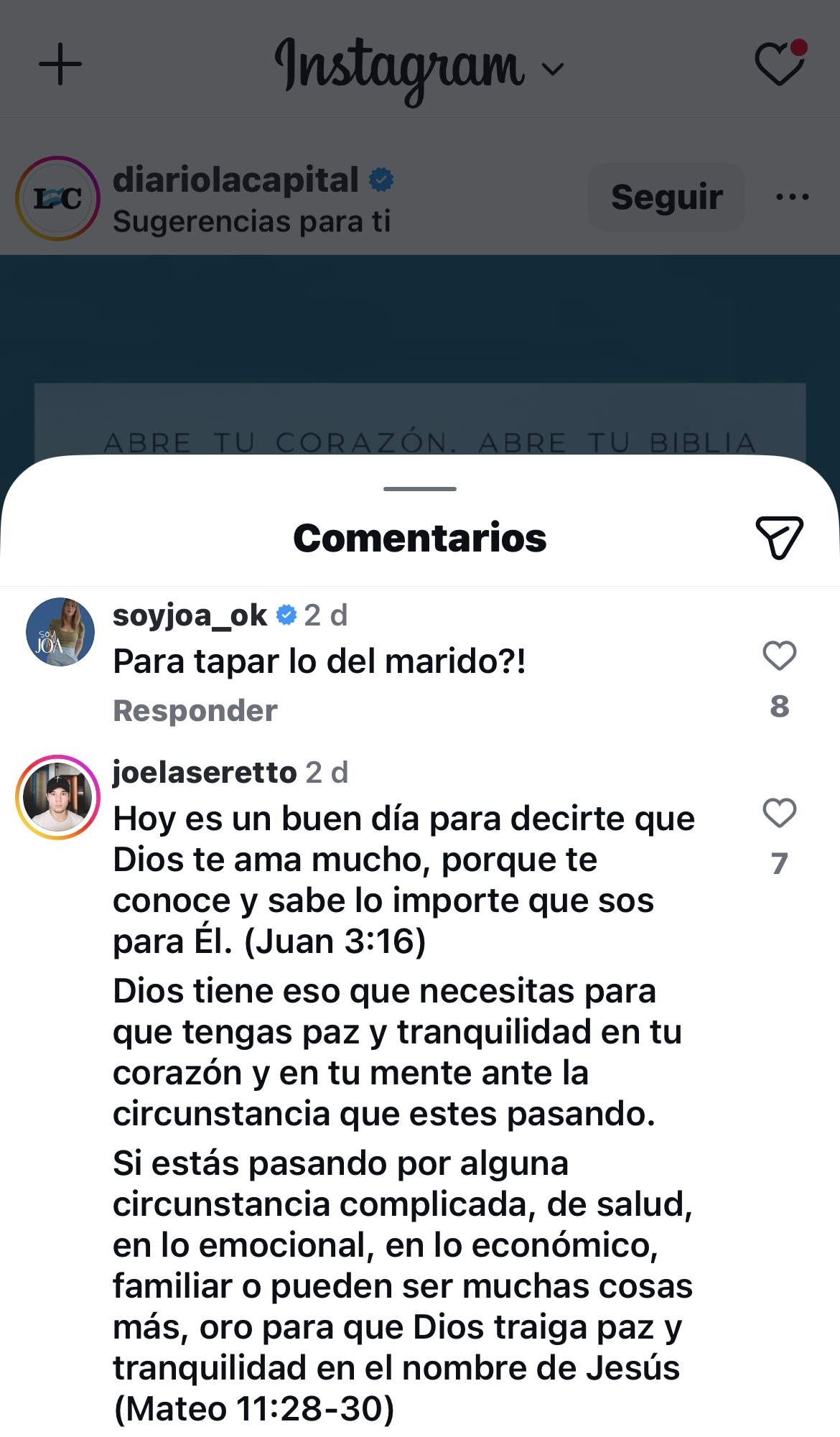Open the joelaseretto username link
This screenshot has height=1437, width=840.
(x=205, y=773)
